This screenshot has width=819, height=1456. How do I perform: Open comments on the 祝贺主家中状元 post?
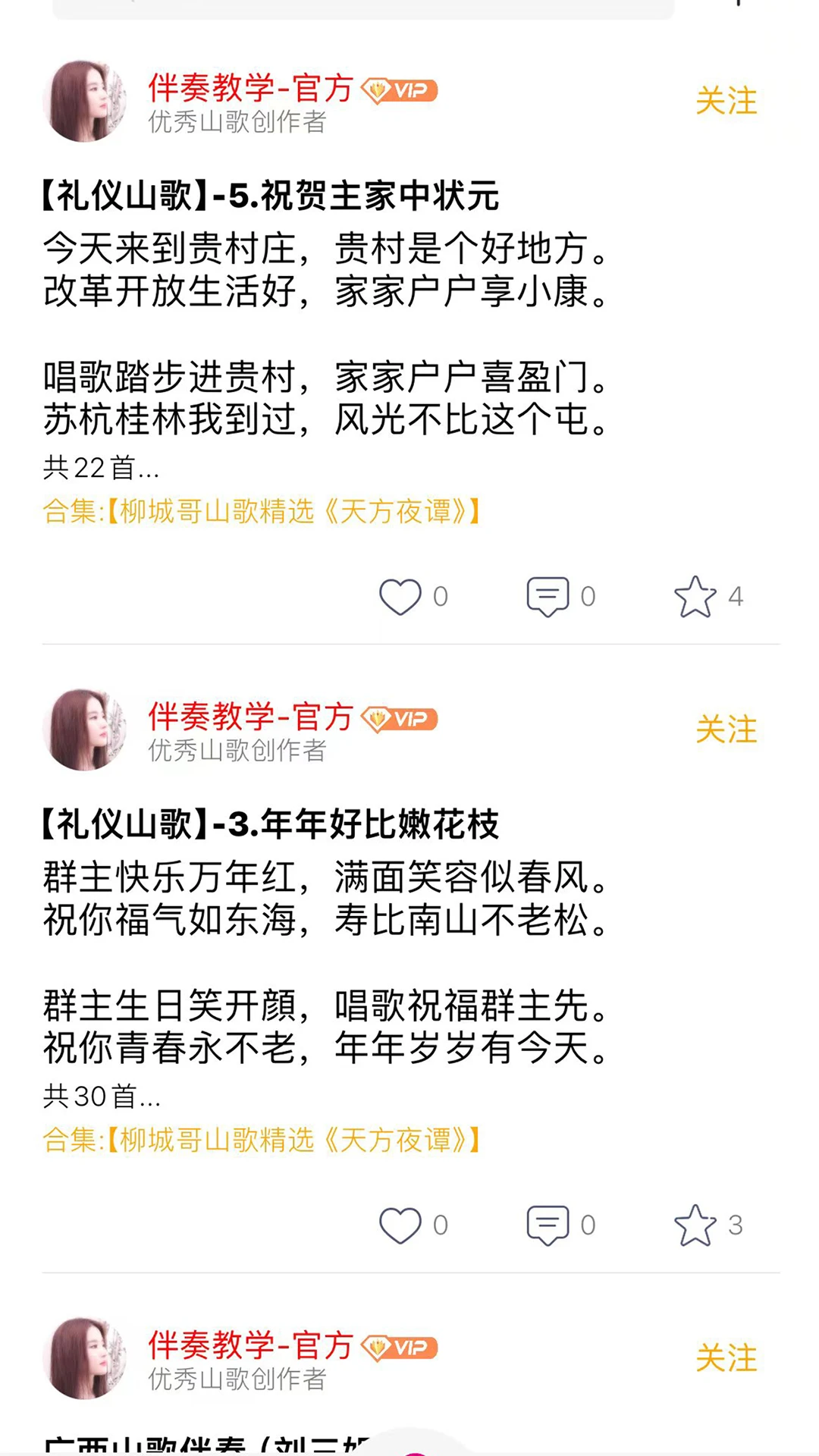[548, 596]
